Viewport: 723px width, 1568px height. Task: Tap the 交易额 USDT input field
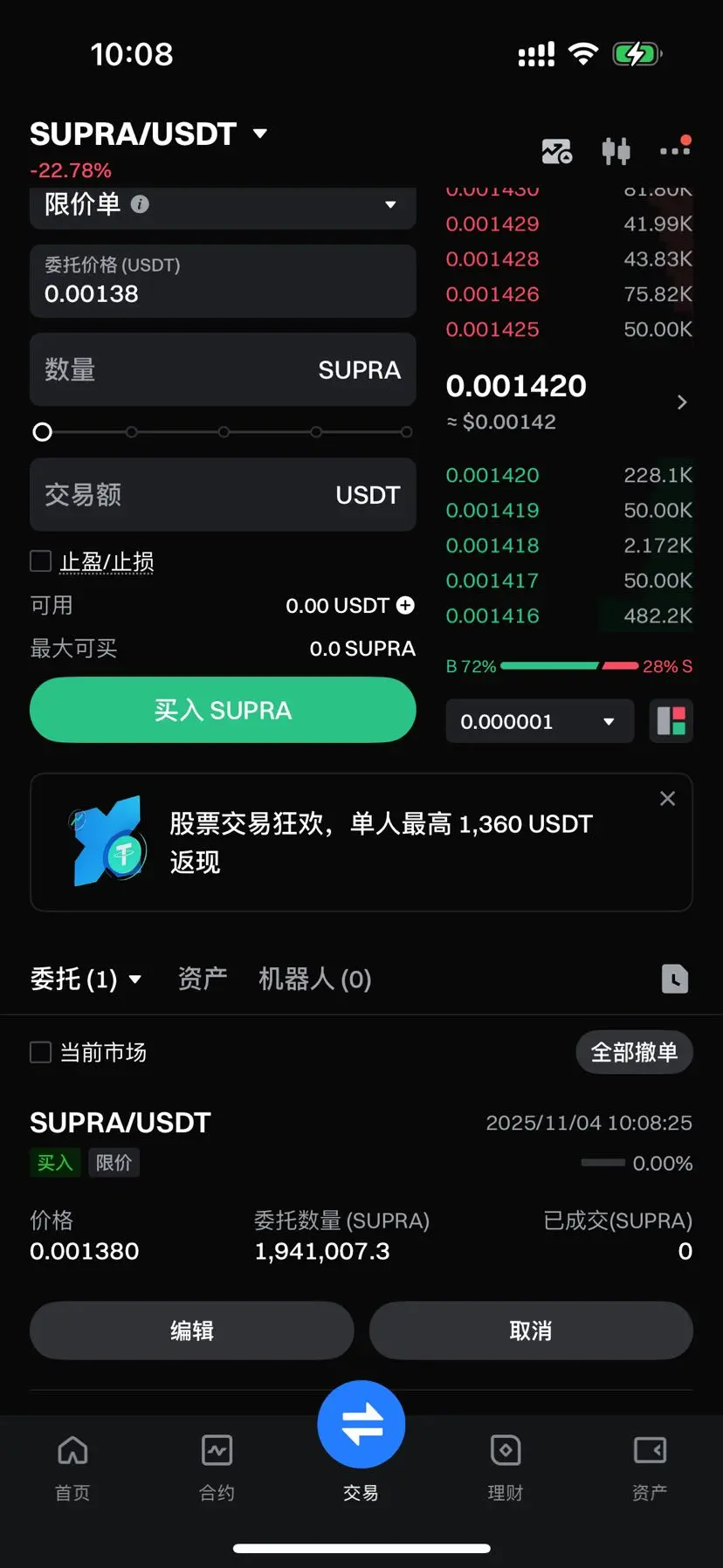click(223, 495)
